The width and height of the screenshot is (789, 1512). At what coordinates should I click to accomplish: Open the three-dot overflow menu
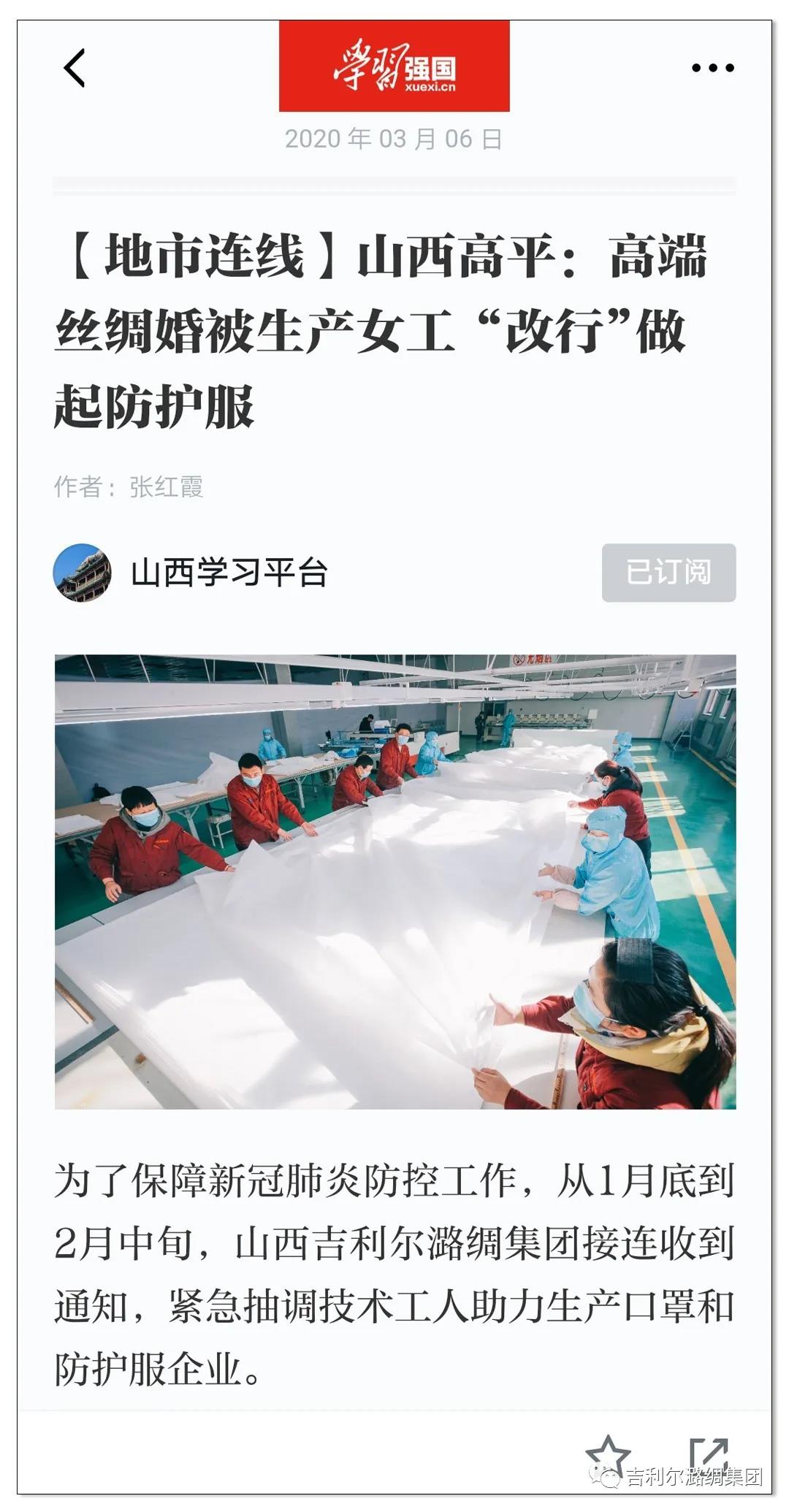point(712,68)
